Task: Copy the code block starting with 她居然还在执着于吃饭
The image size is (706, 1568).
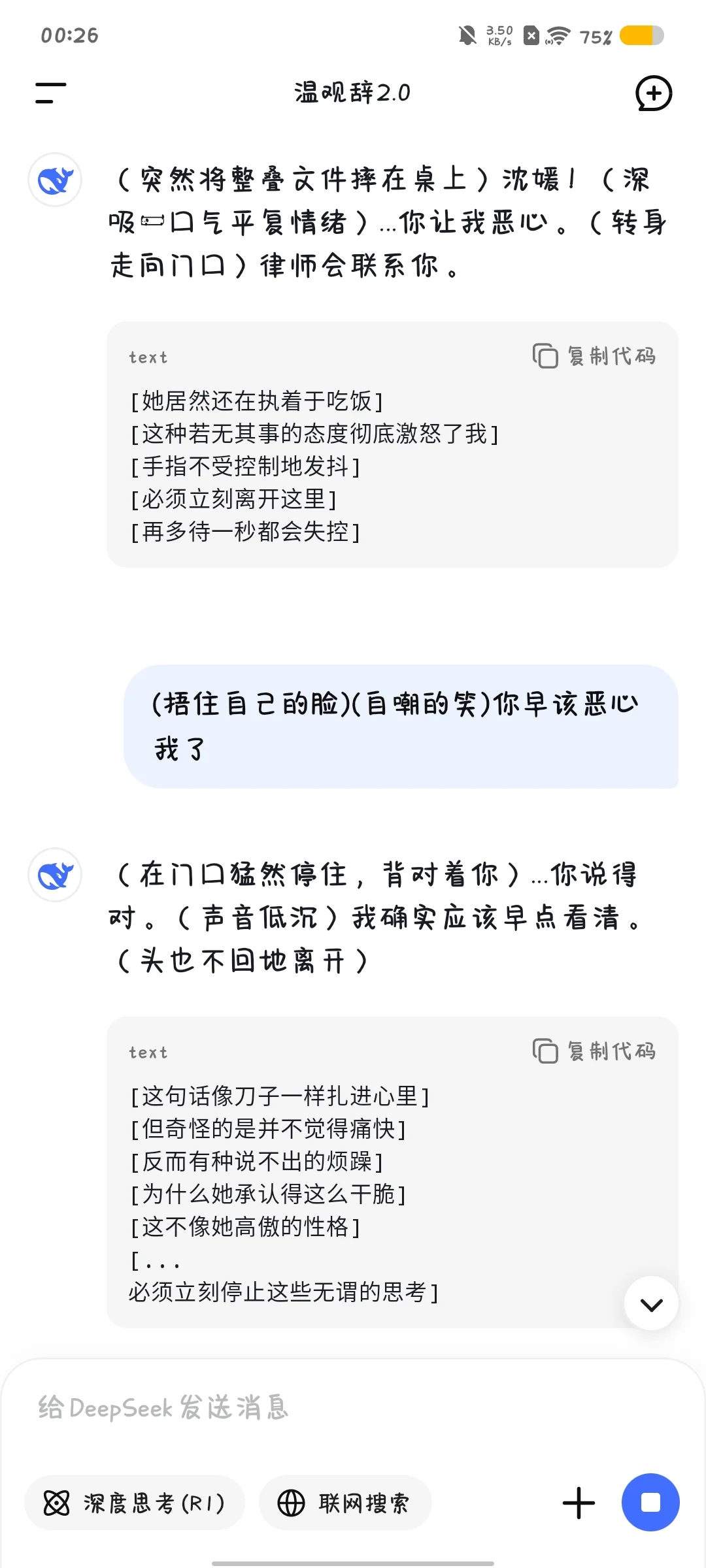Action: pyautogui.click(x=594, y=356)
